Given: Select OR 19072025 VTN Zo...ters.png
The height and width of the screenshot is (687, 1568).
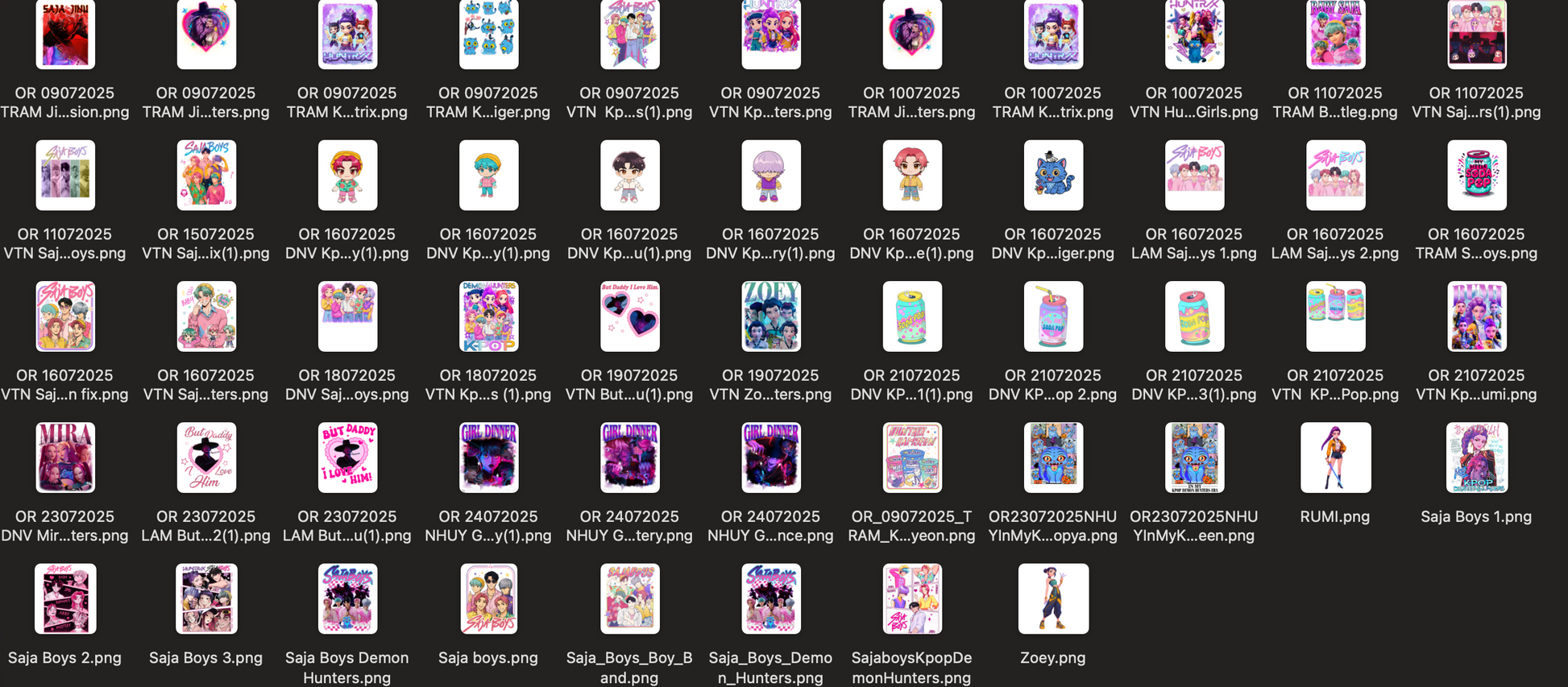Looking at the screenshot, I should click(771, 317).
